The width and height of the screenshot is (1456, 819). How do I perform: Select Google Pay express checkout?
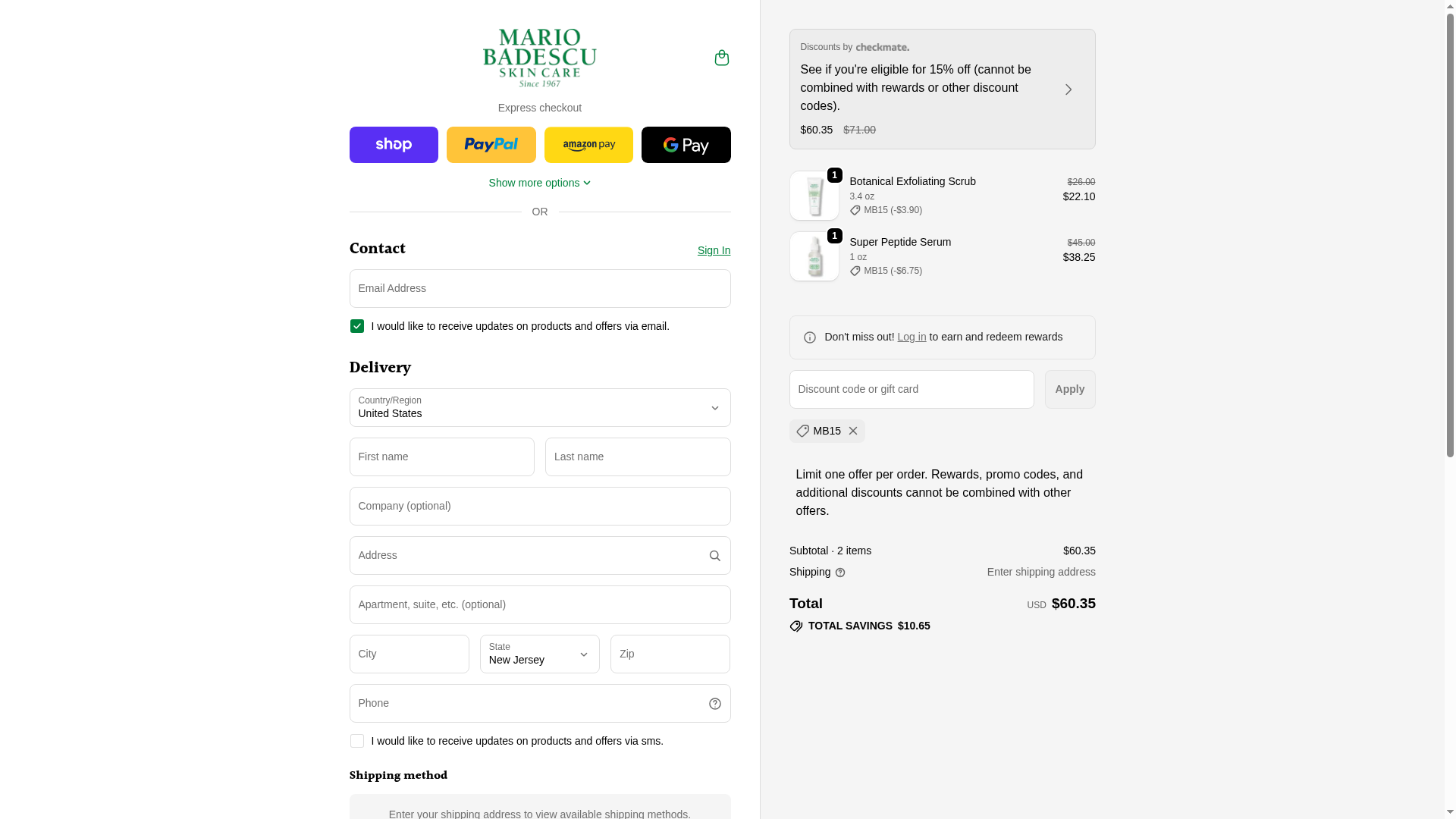click(x=686, y=145)
